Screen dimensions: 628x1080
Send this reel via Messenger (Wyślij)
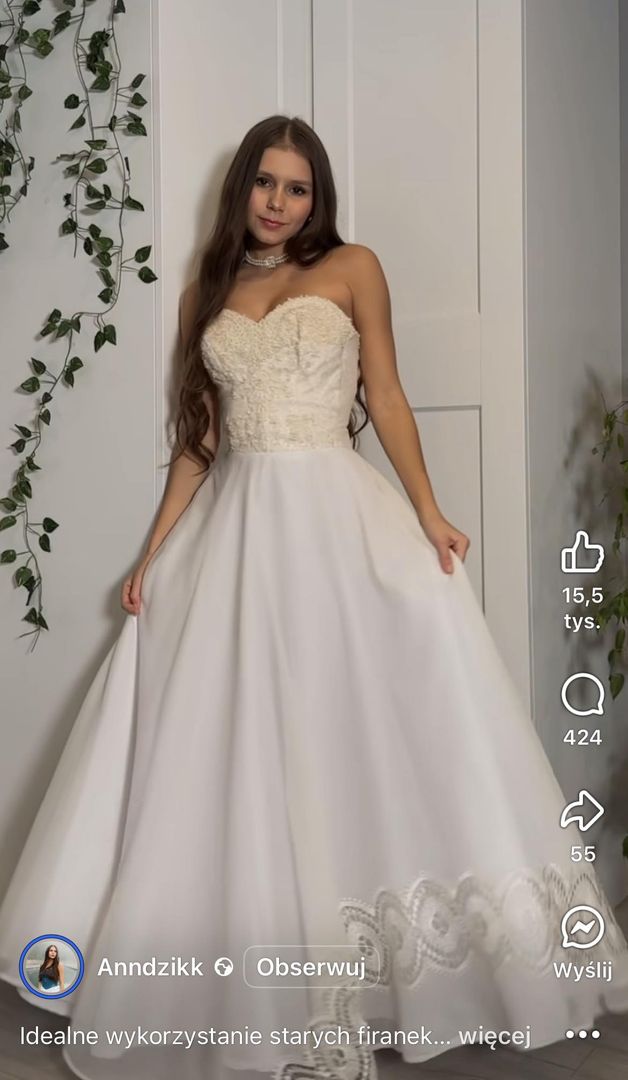pyautogui.click(x=582, y=928)
